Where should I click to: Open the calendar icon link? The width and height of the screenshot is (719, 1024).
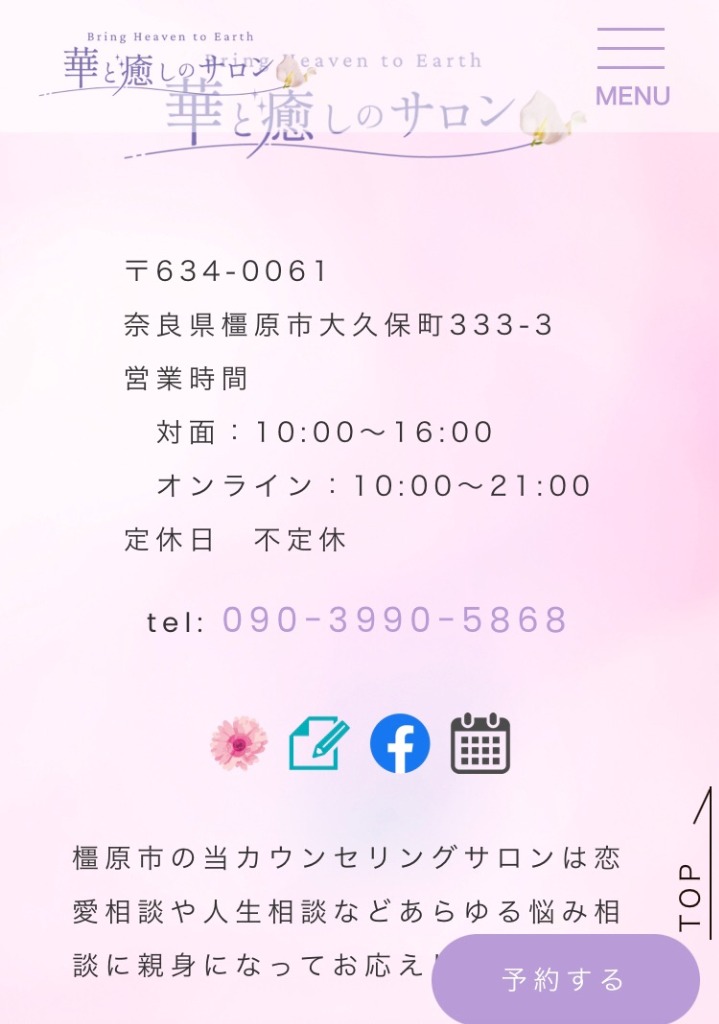click(x=480, y=744)
